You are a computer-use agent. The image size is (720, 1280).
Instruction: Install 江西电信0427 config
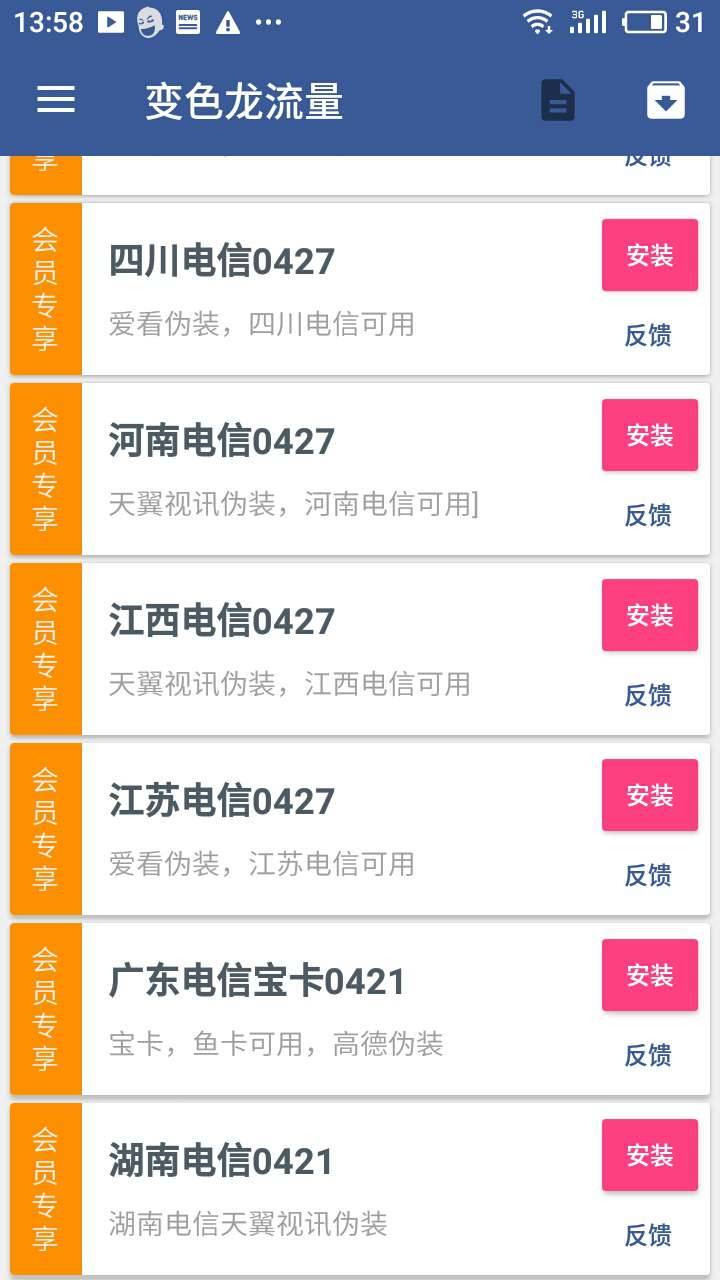[x=649, y=616]
